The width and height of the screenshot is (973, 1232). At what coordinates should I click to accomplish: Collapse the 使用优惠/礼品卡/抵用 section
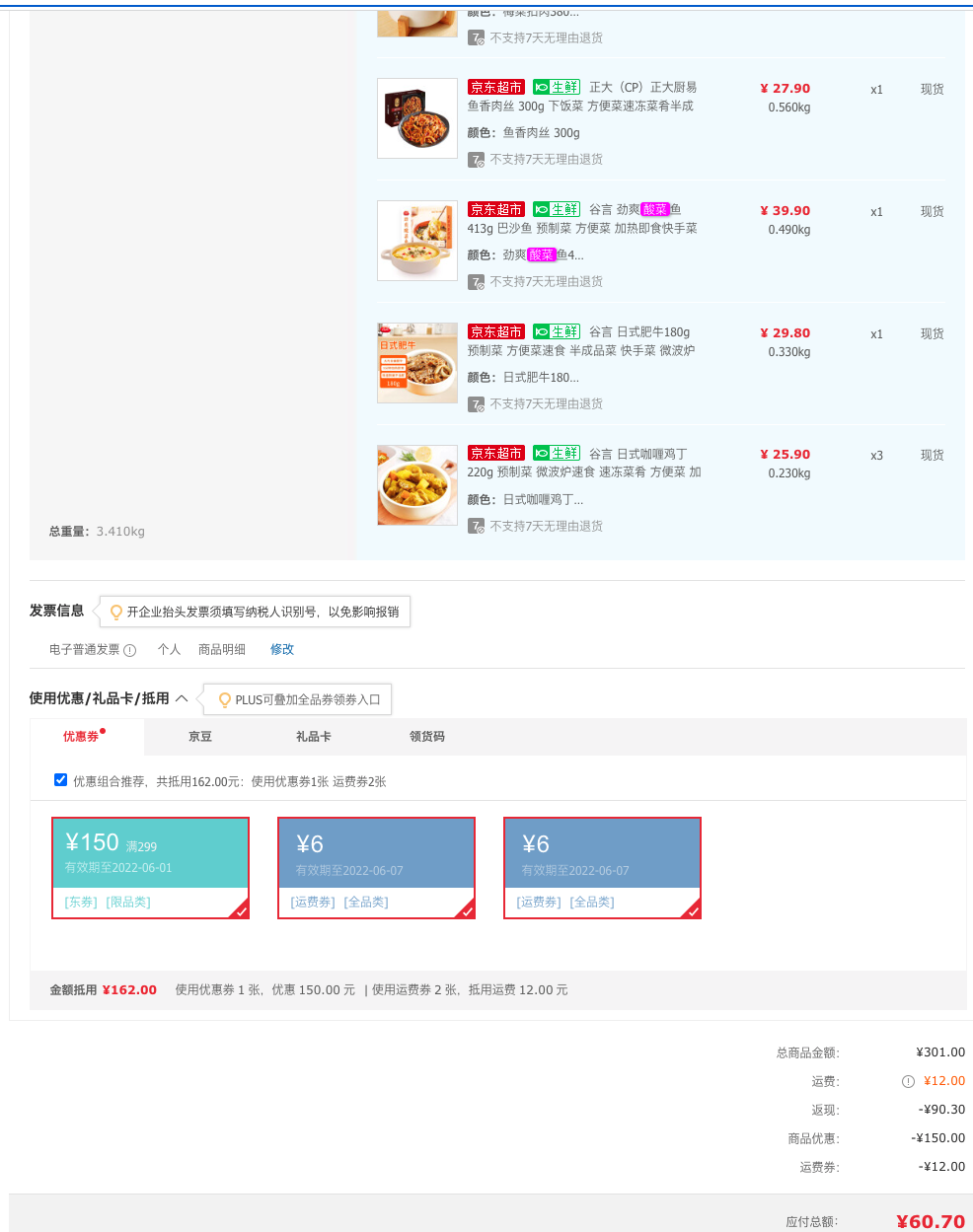tap(182, 698)
